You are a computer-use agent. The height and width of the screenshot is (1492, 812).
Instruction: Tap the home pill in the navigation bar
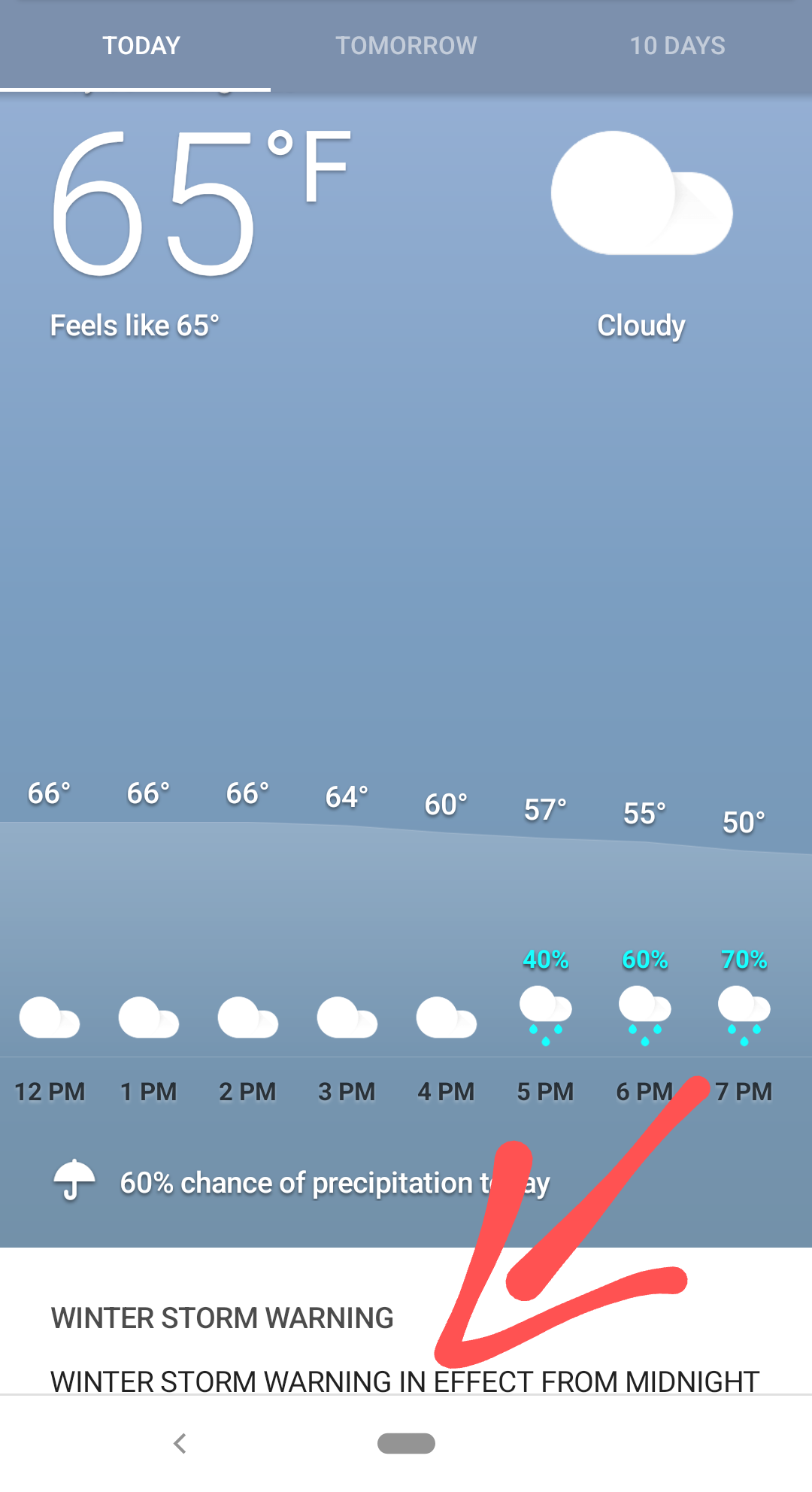(x=406, y=1443)
